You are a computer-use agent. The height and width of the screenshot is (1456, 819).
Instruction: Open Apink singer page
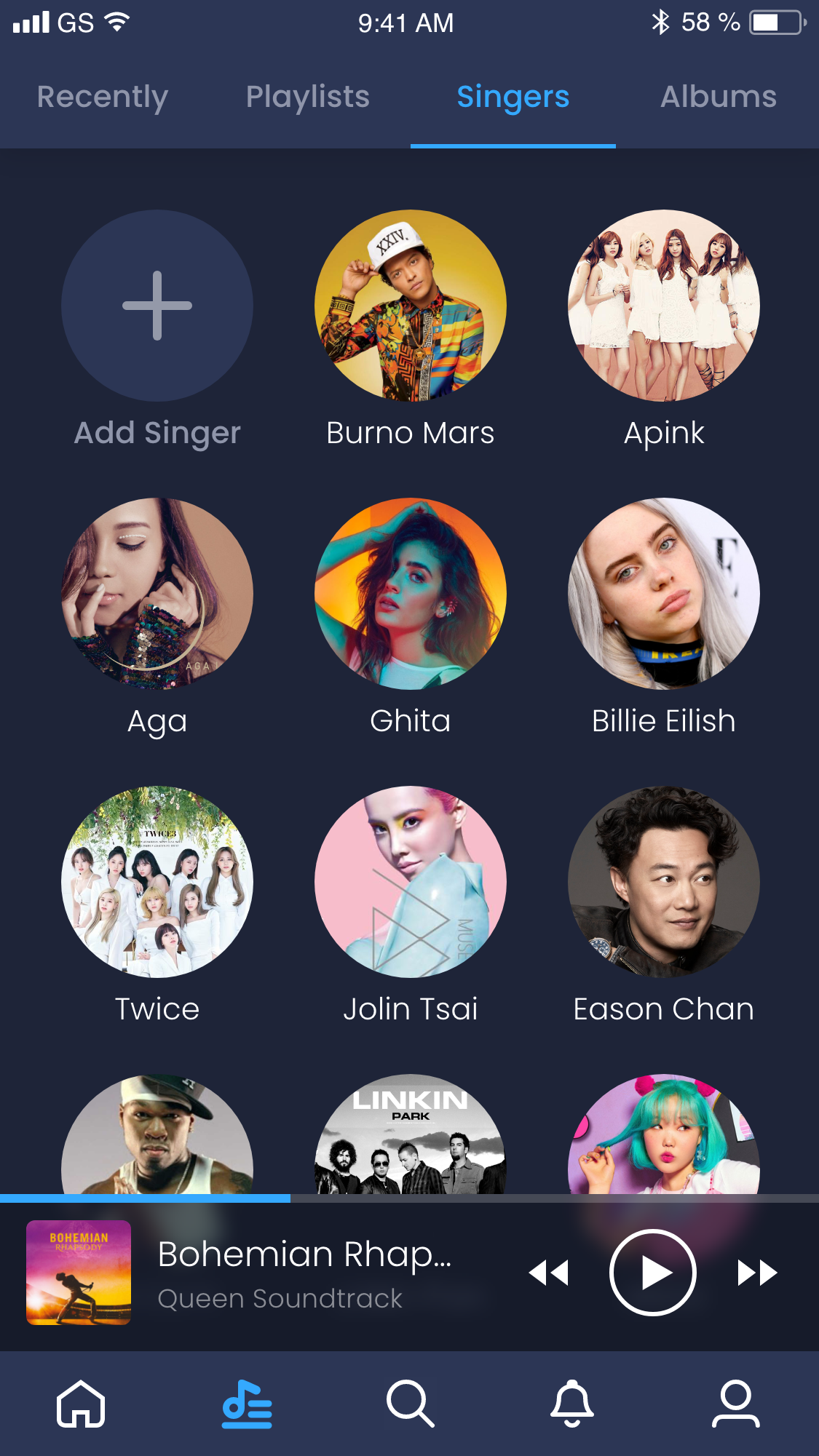click(664, 306)
